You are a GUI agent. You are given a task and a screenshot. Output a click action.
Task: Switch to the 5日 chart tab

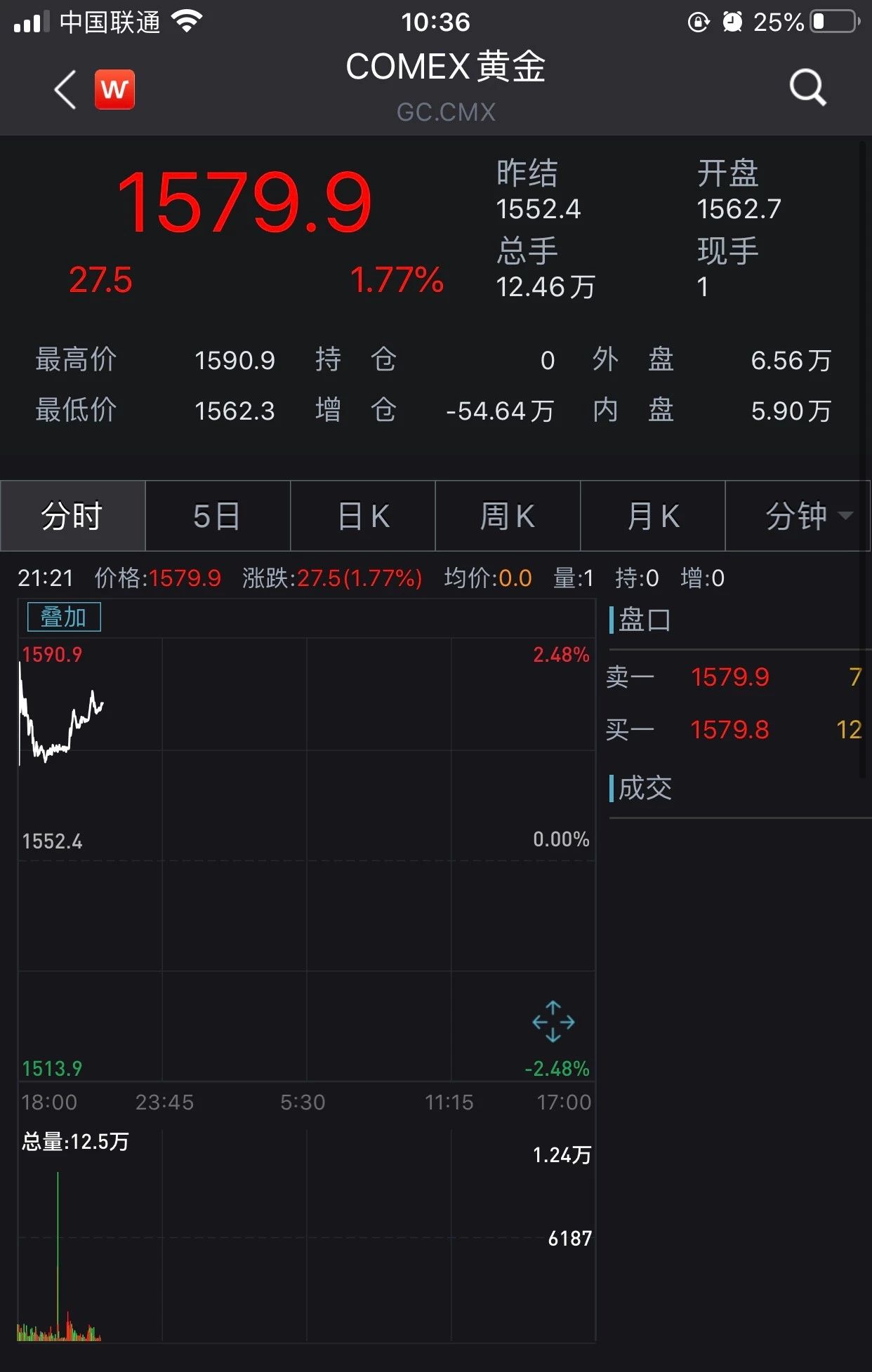pos(218,517)
